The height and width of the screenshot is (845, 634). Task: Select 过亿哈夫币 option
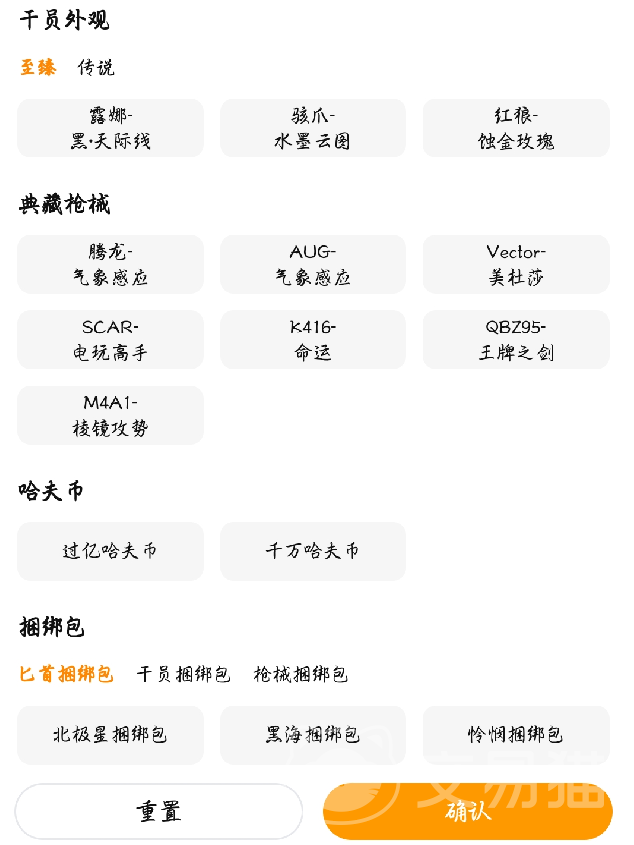click(110, 551)
